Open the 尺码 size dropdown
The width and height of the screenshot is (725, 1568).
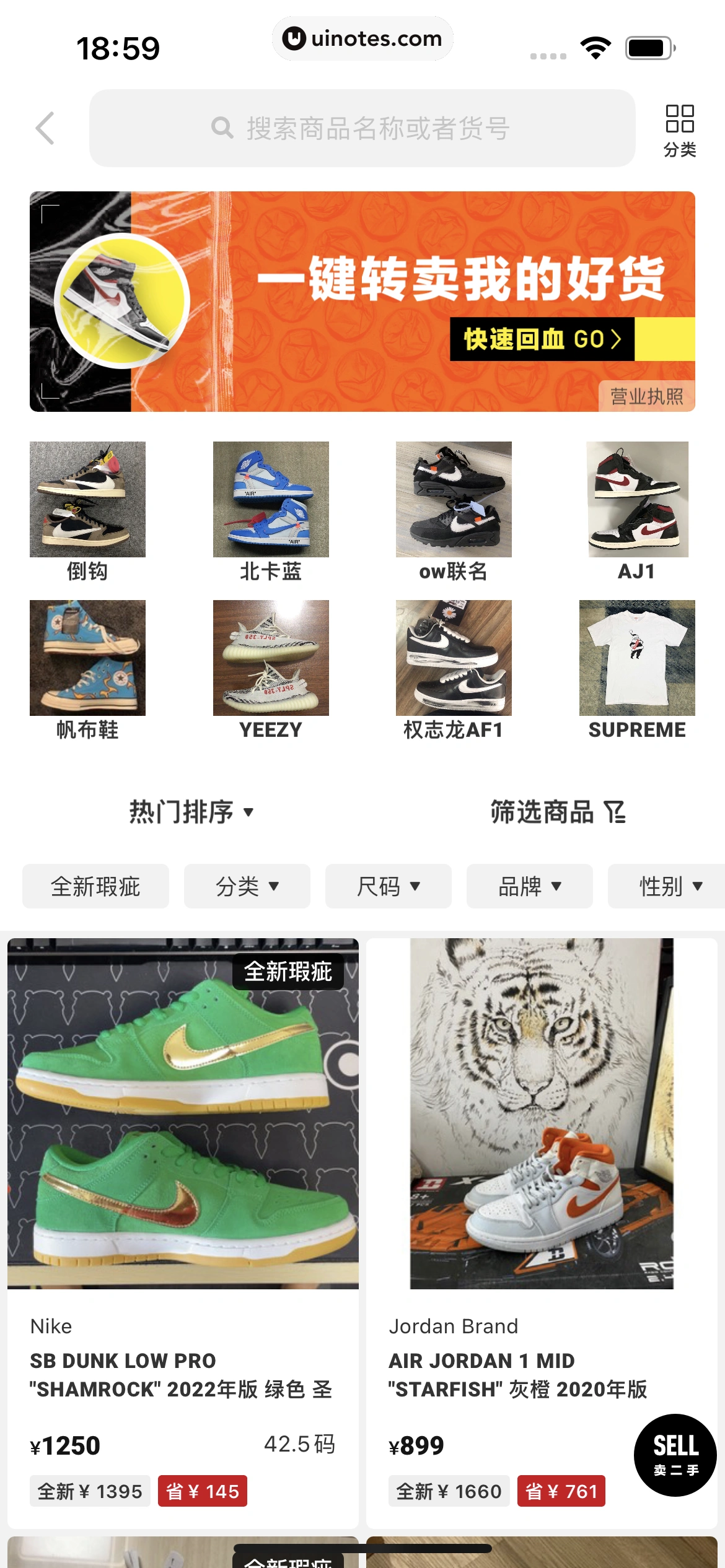click(x=388, y=886)
